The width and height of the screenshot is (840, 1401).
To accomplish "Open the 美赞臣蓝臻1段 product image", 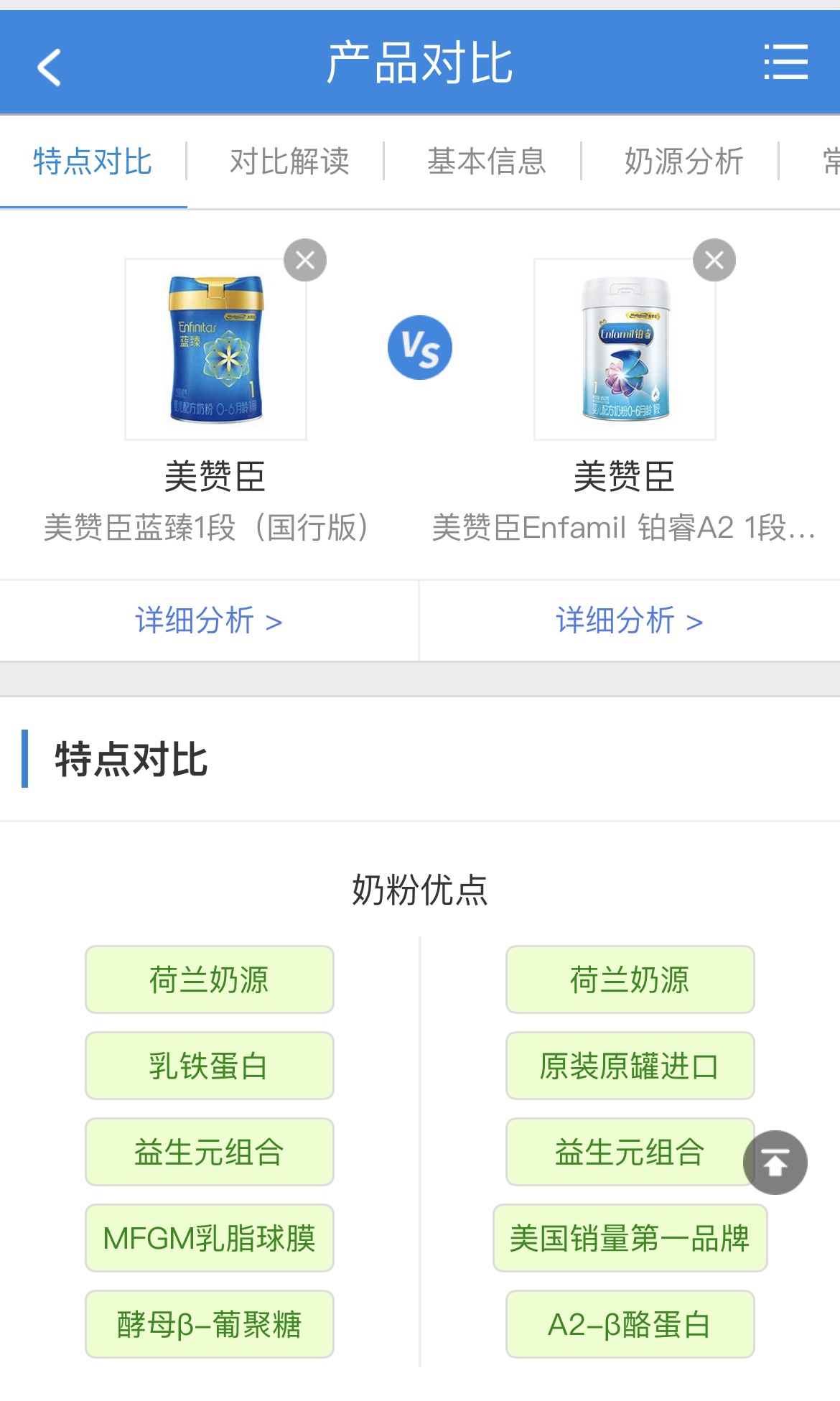I will click(215, 349).
